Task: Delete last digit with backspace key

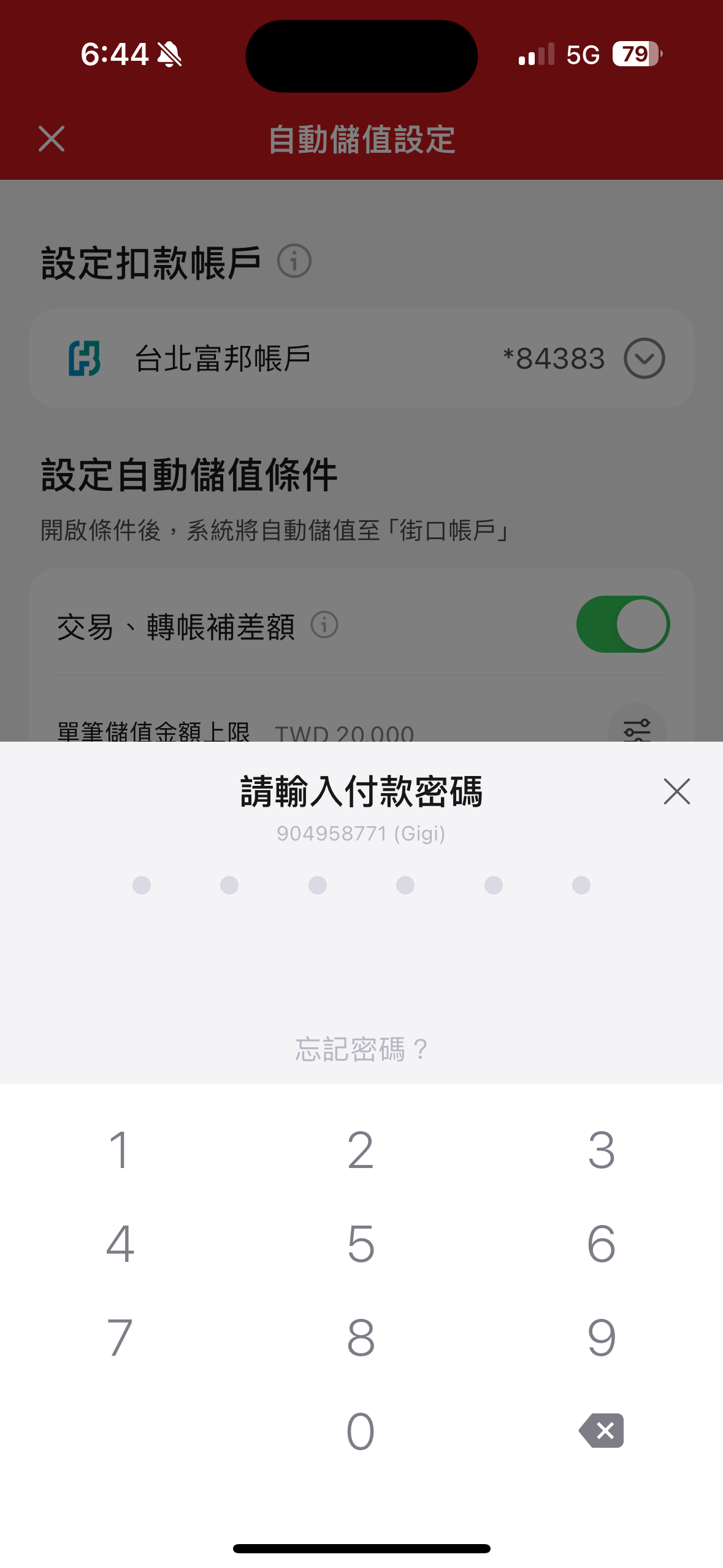Action: (x=602, y=1431)
